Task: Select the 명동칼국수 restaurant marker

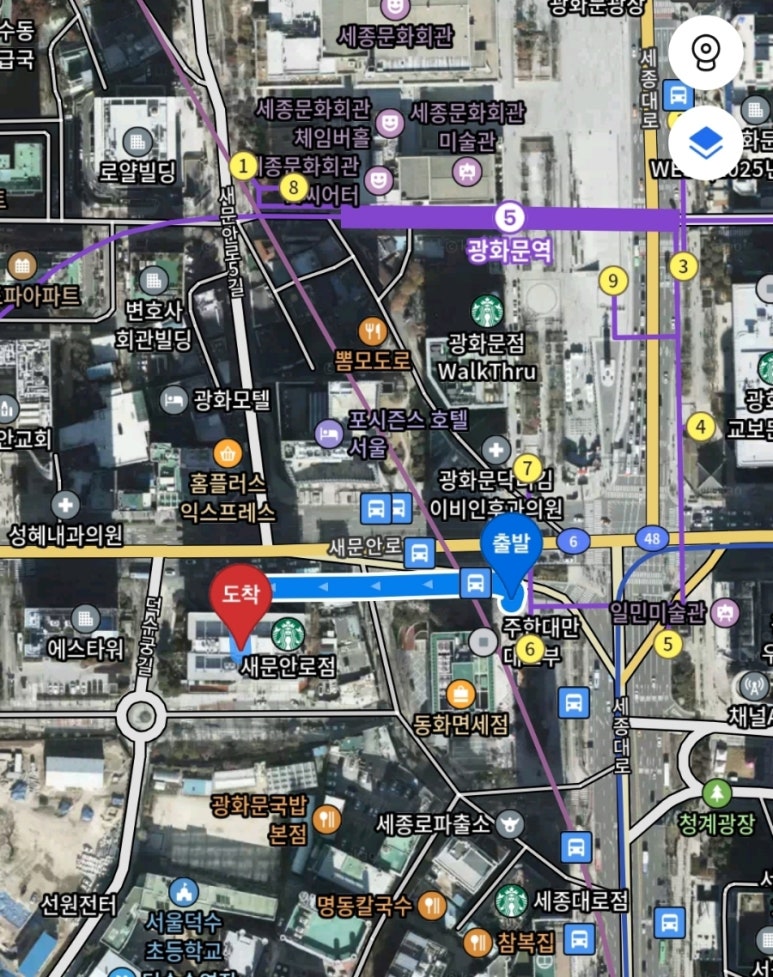Action: [431, 906]
